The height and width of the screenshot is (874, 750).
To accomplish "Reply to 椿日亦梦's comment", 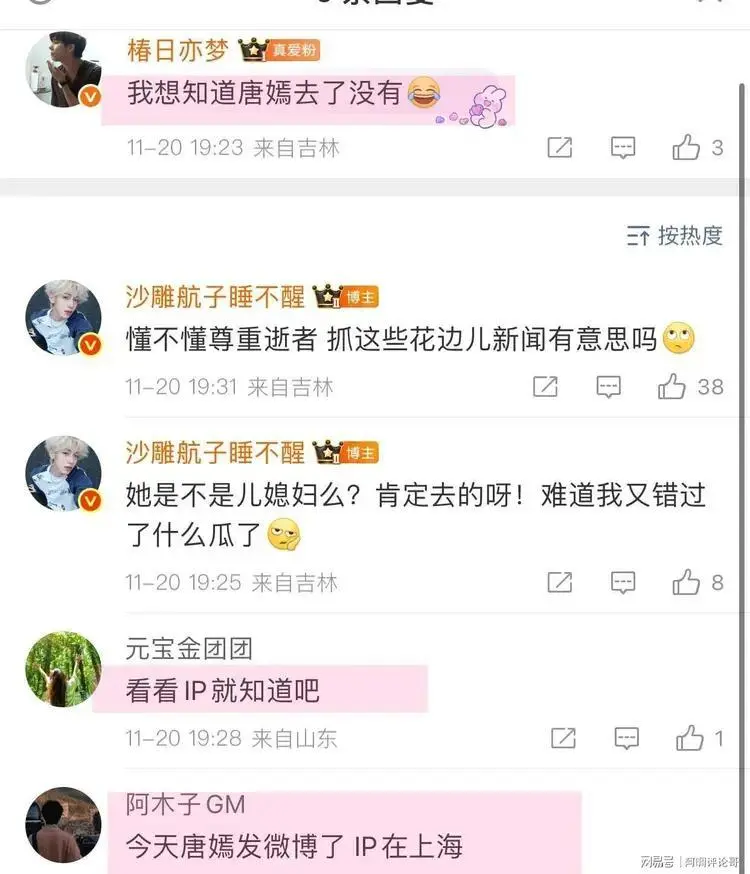I will coord(623,148).
